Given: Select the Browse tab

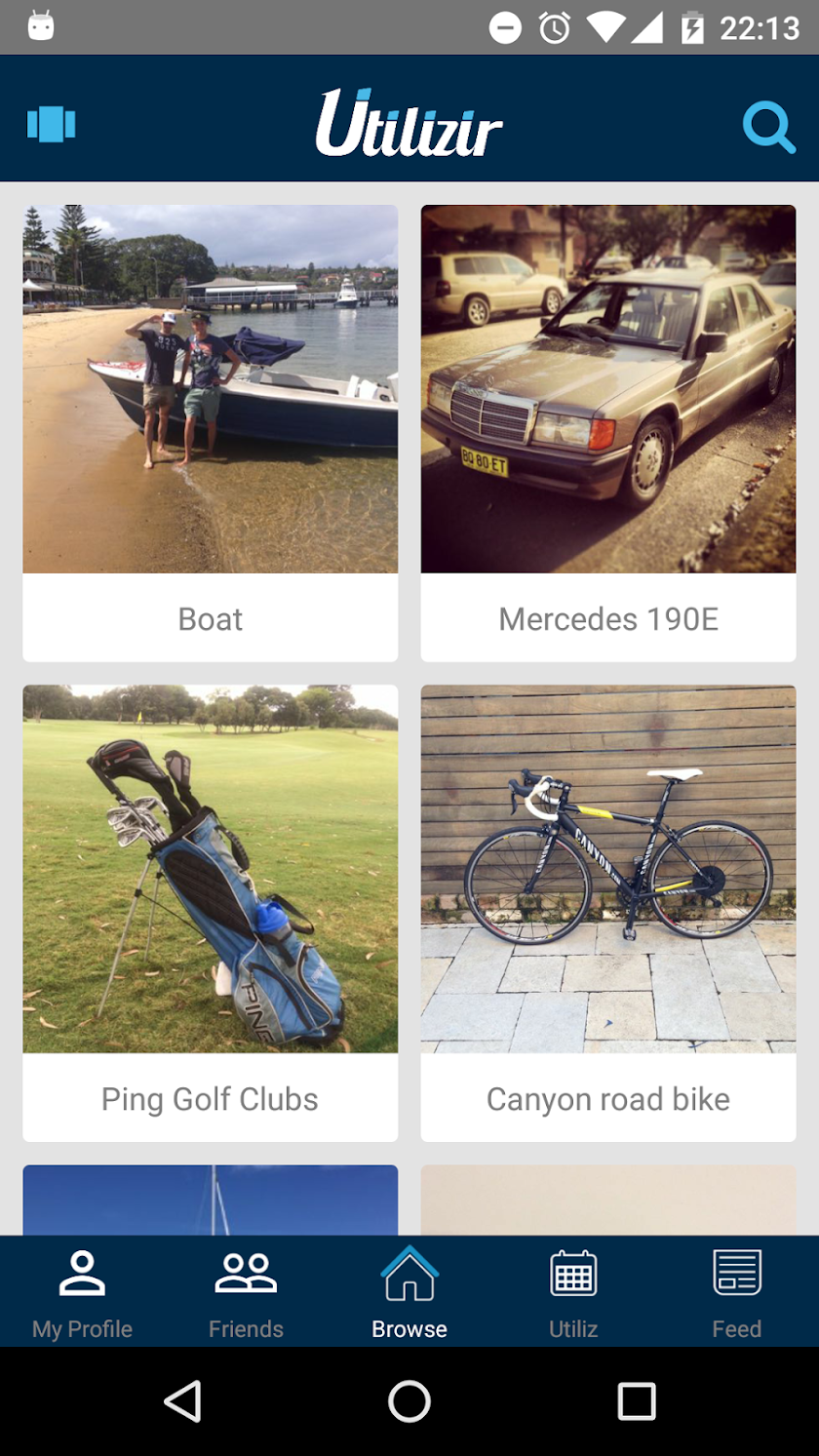Looking at the screenshot, I should (x=409, y=1292).
